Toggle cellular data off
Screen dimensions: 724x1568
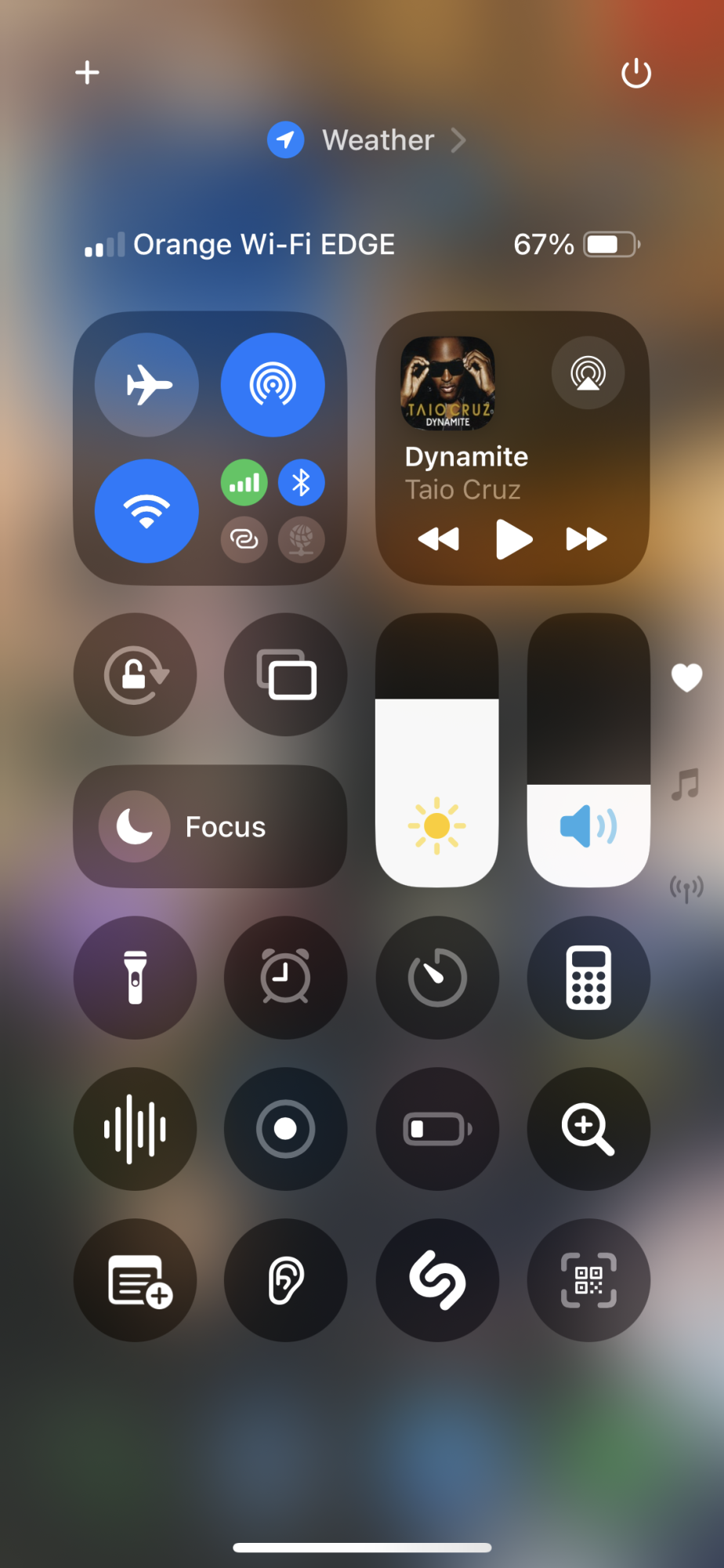pyautogui.click(x=244, y=483)
